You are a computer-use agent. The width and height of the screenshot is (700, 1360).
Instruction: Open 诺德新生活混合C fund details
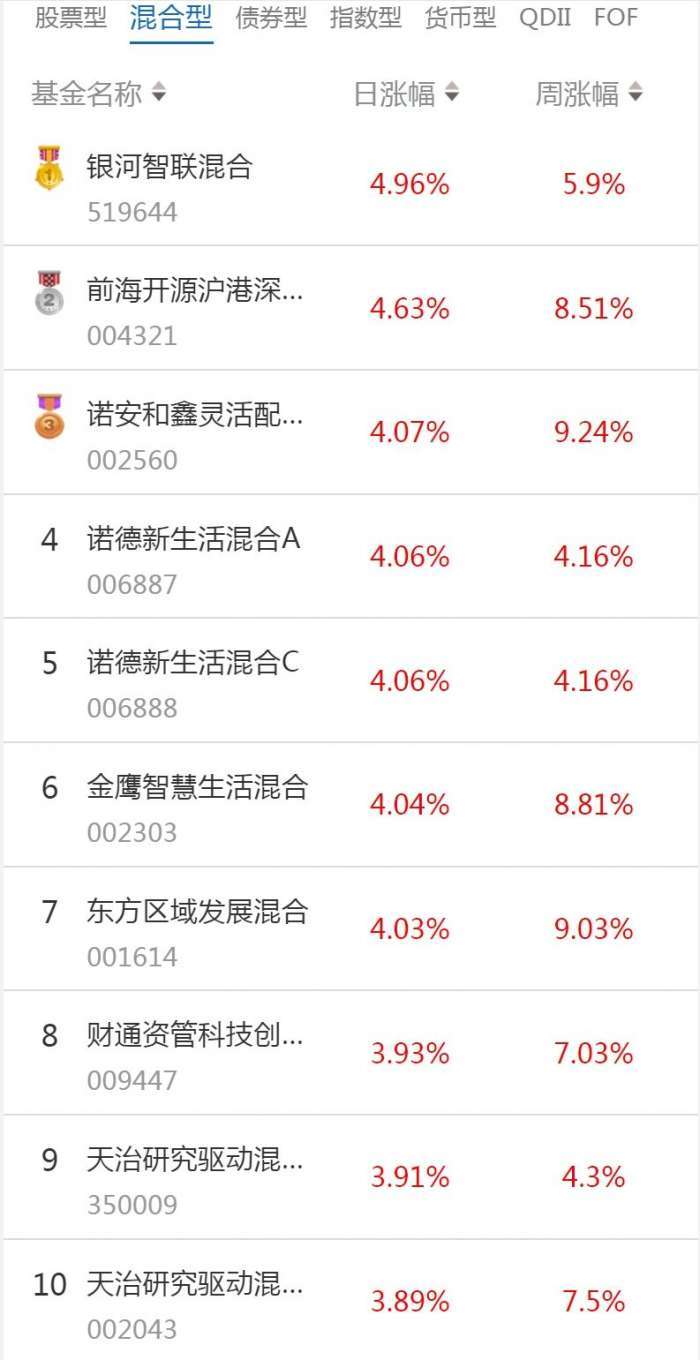(x=193, y=682)
